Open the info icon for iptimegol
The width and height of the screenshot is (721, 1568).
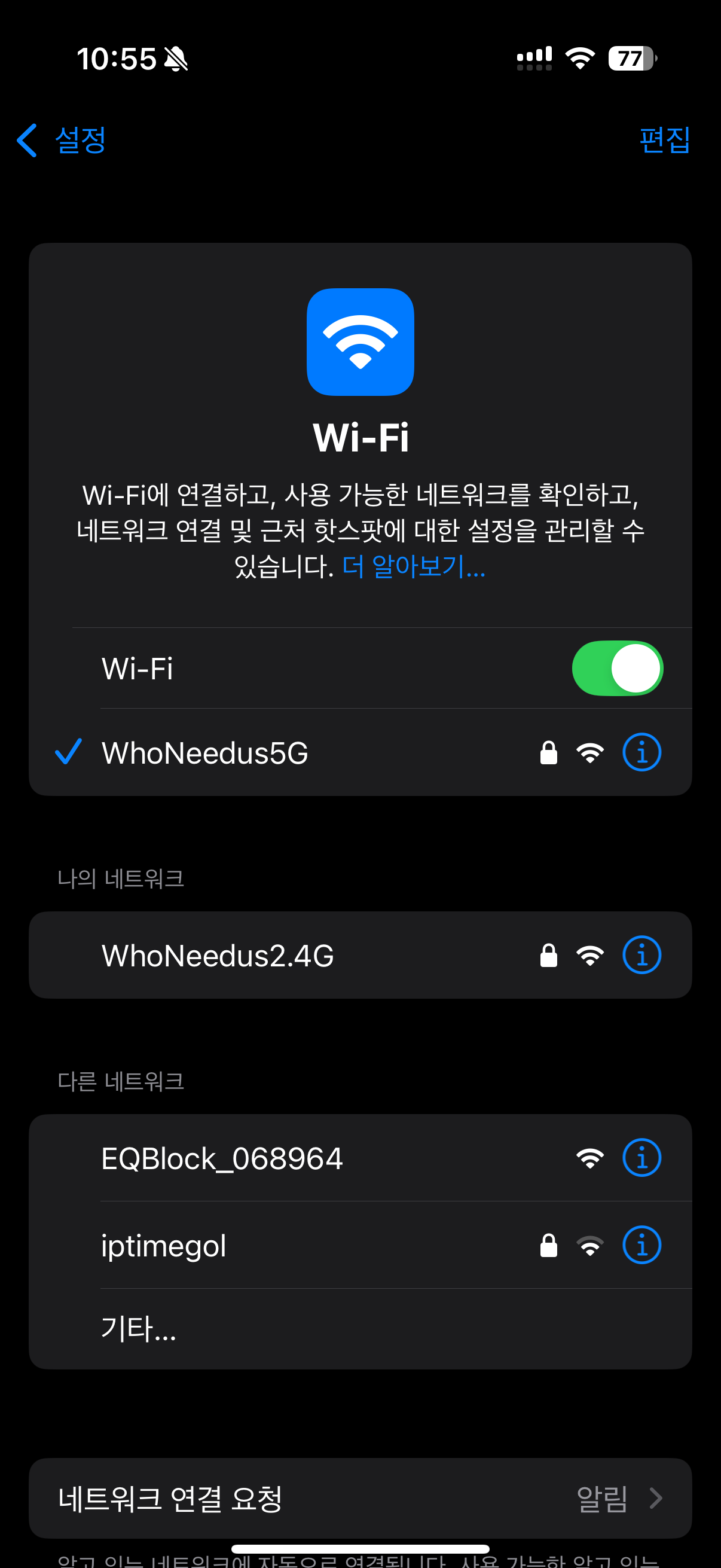tap(641, 1246)
